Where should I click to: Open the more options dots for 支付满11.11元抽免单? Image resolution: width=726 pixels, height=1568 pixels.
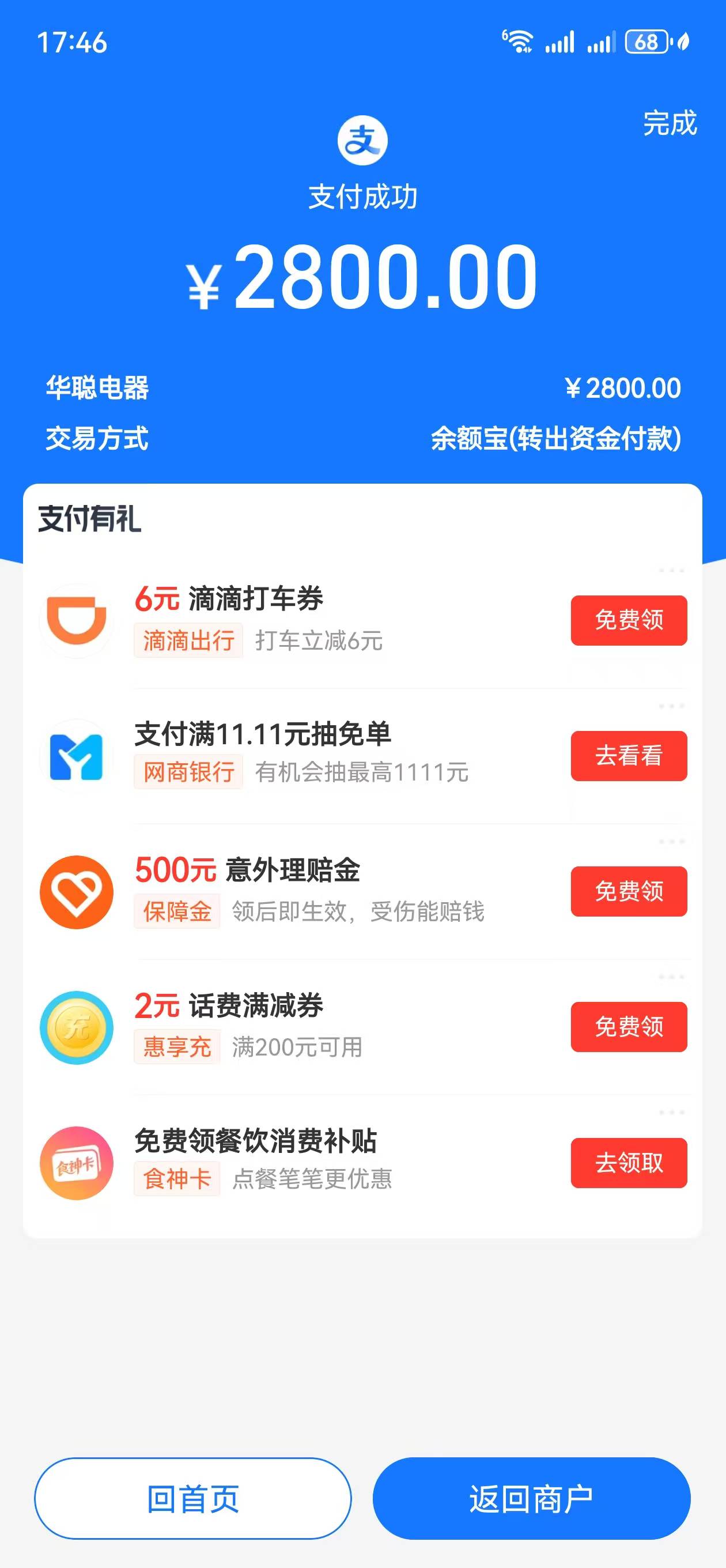coord(671,706)
